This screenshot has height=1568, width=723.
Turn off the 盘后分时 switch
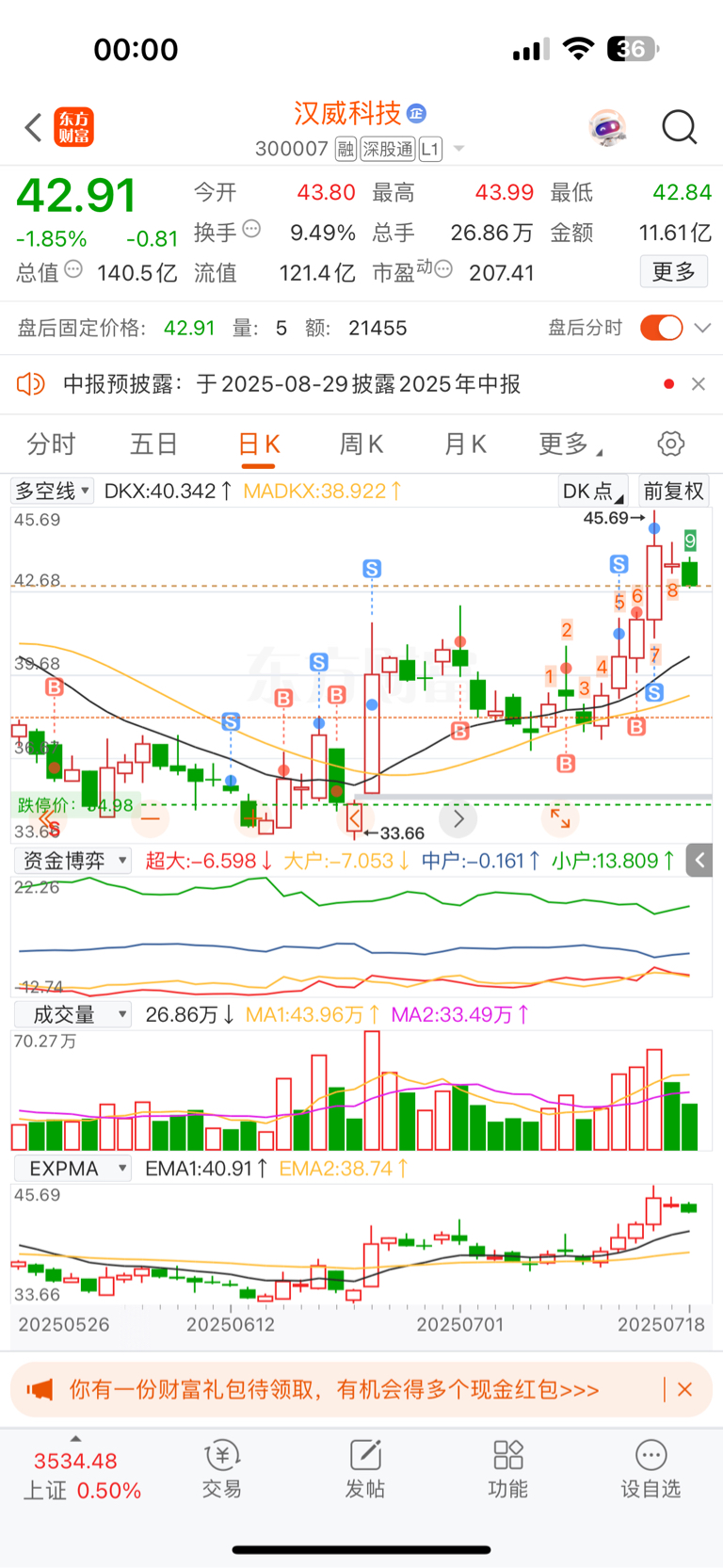(x=661, y=328)
